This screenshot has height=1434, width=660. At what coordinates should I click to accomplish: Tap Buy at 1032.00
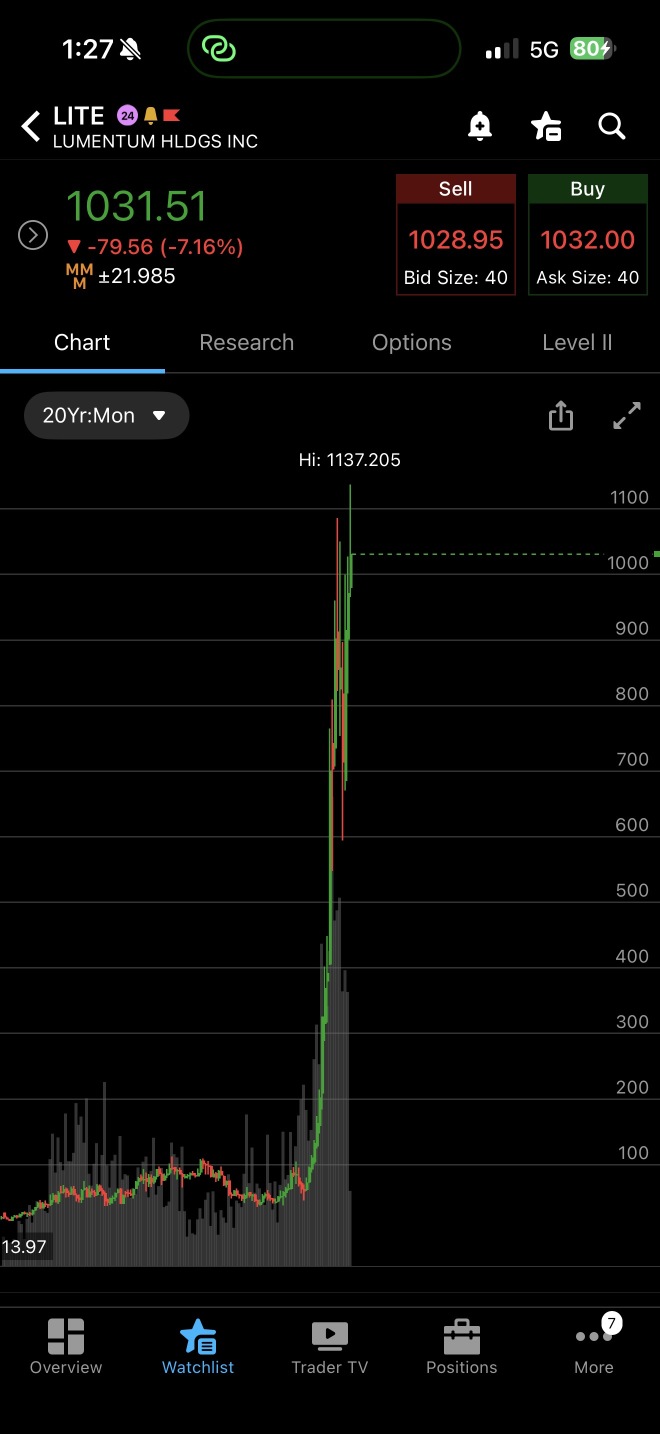click(x=588, y=235)
